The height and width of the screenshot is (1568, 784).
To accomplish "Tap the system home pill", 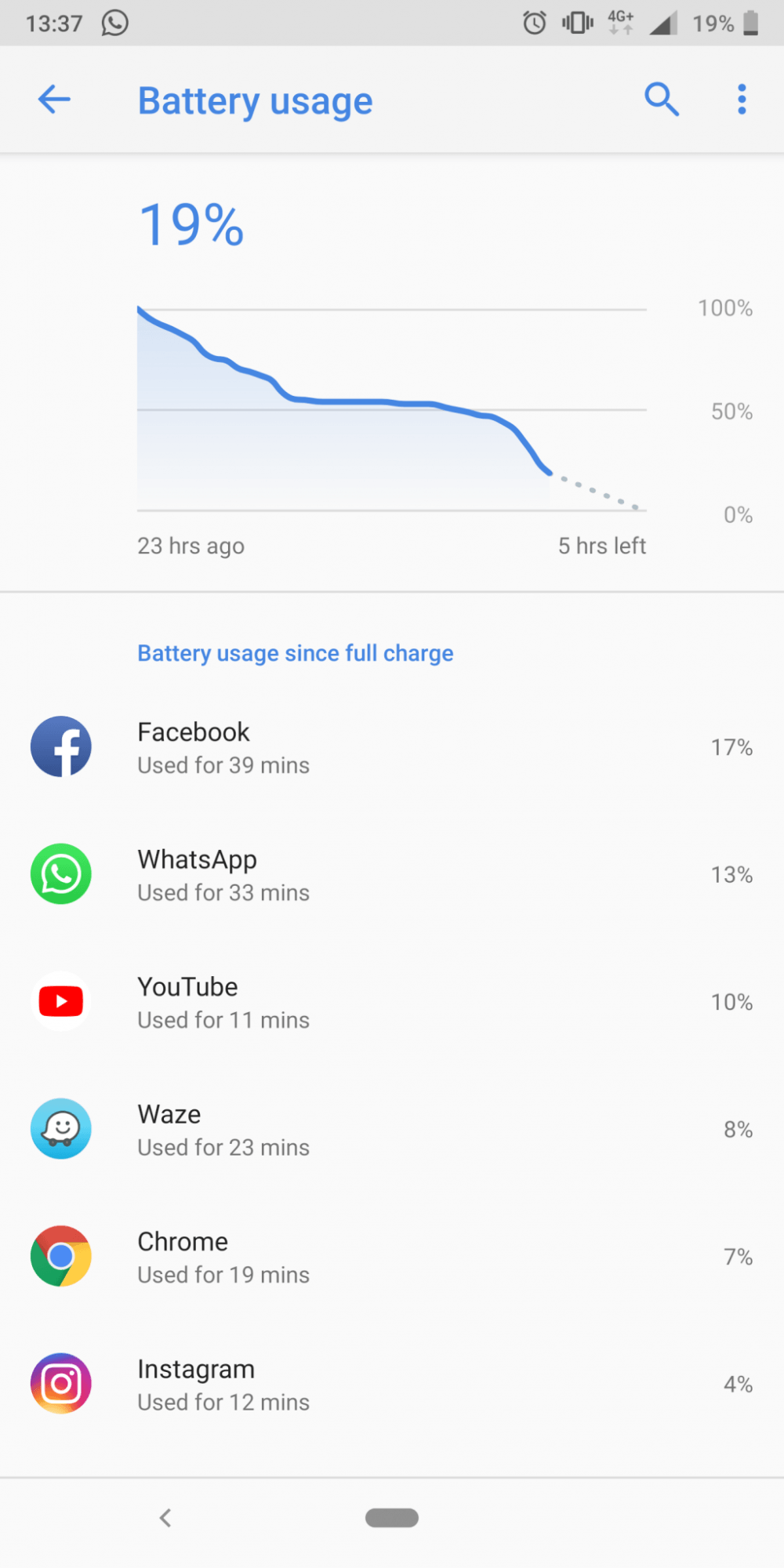I will click(392, 1518).
